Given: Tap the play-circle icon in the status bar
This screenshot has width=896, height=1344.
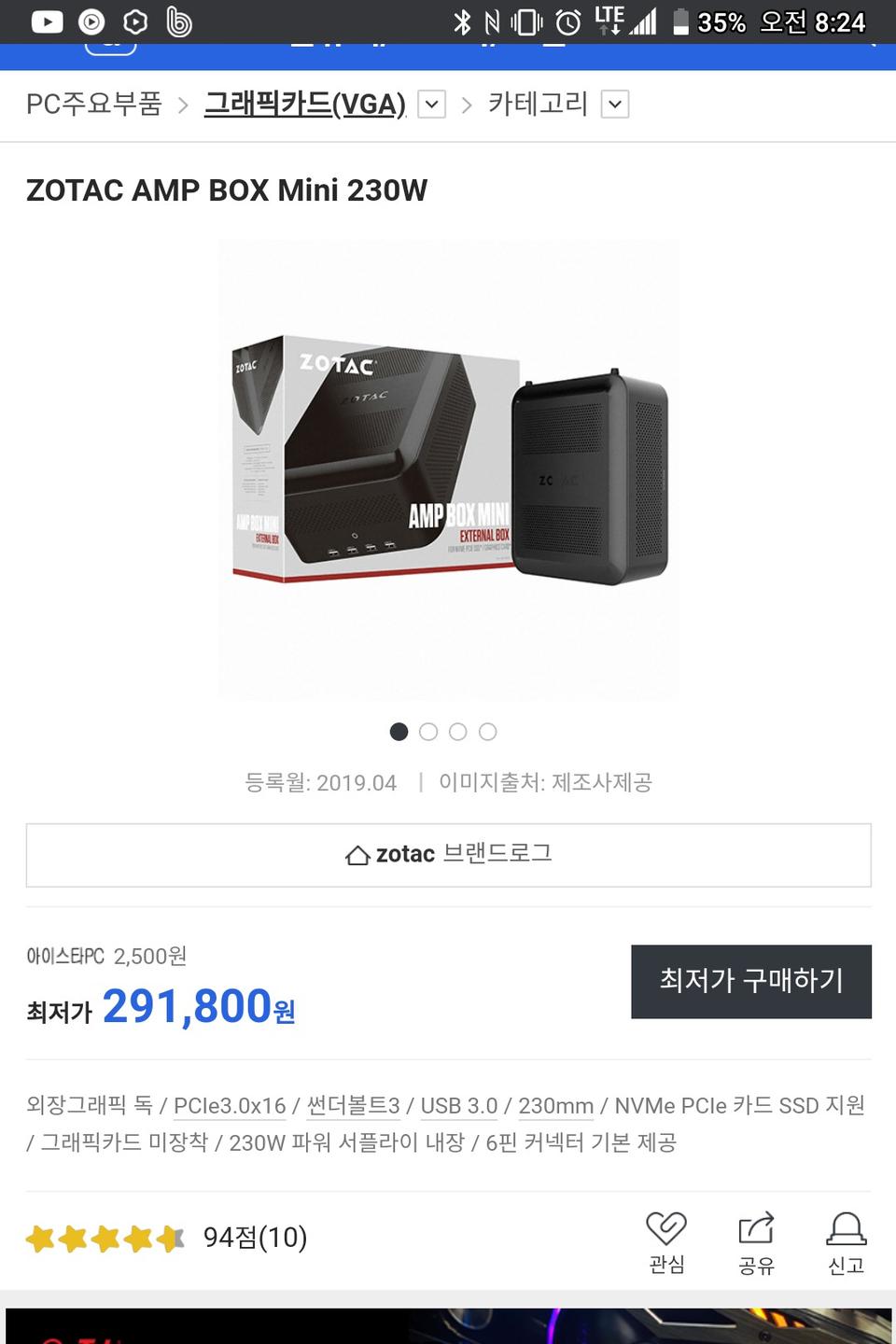Looking at the screenshot, I should click(91, 21).
